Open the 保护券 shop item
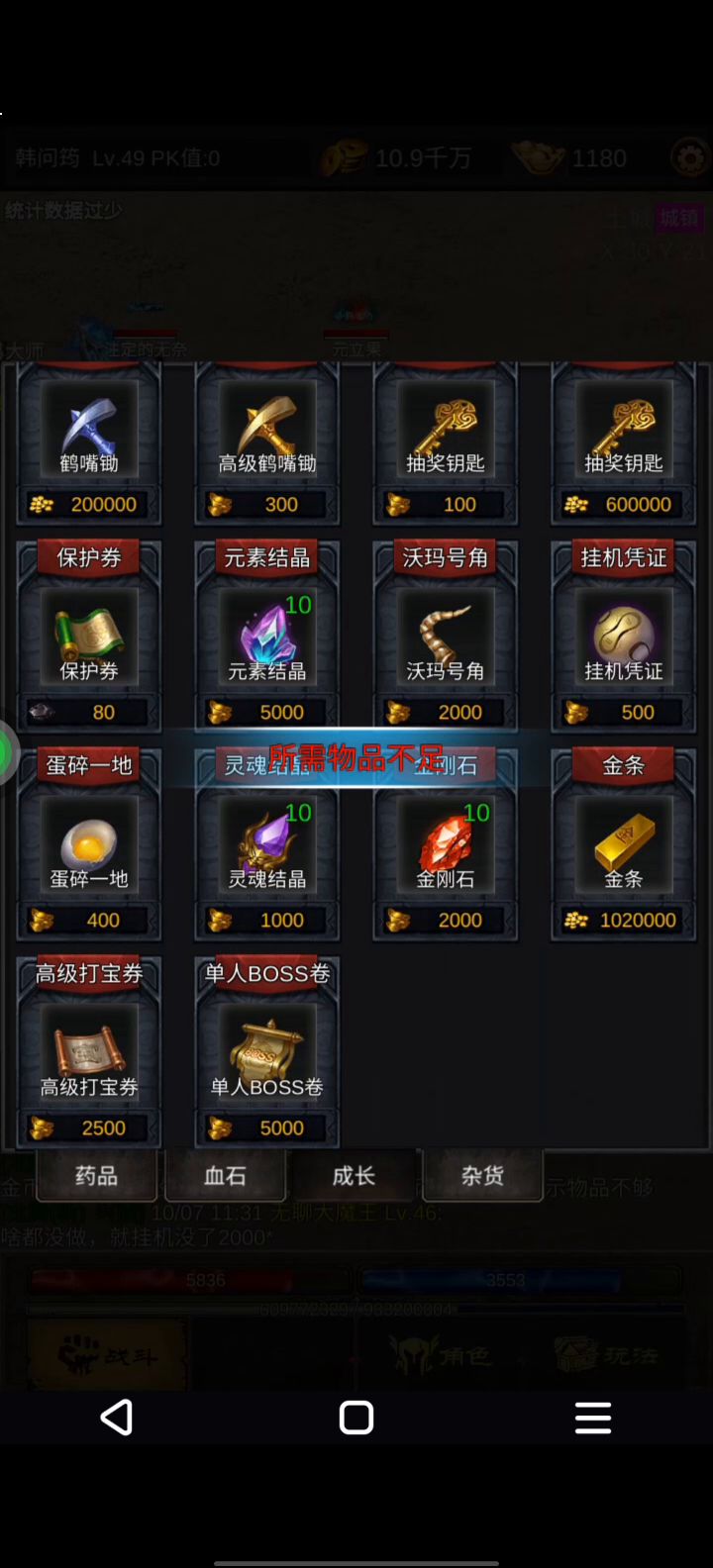 pyautogui.click(x=89, y=638)
